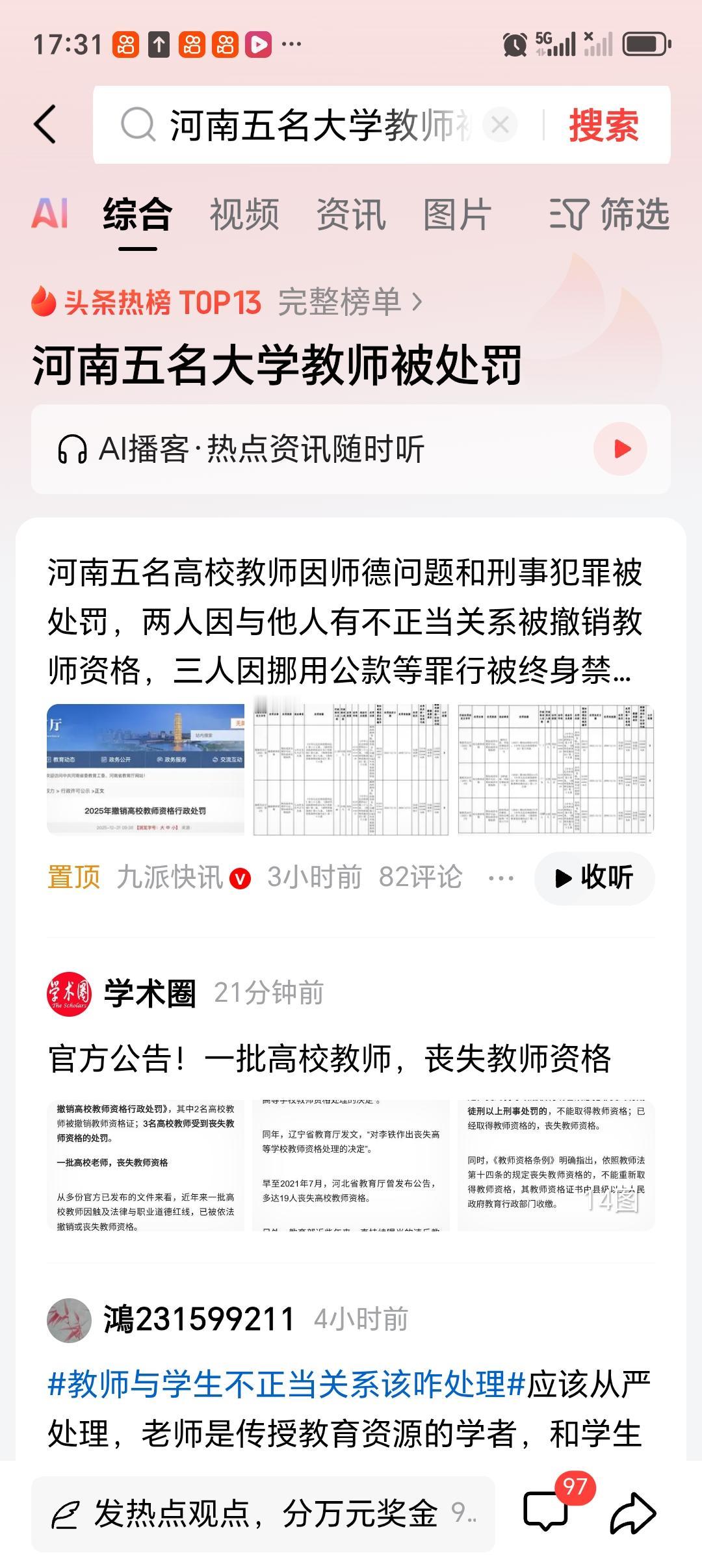Tap the back arrow to return
Viewport: 702px width, 1568px height.
[x=44, y=124]
